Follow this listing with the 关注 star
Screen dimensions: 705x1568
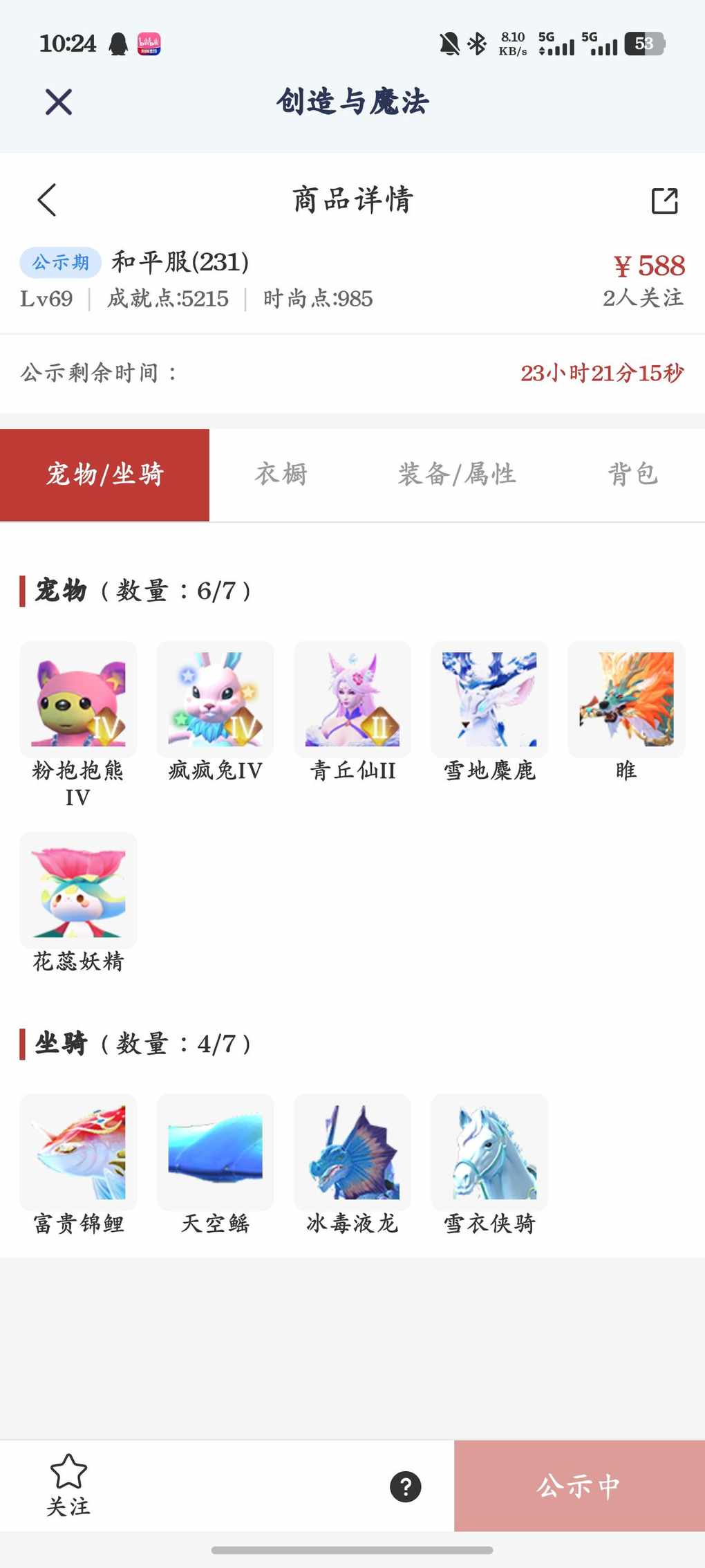(68, 1484)
